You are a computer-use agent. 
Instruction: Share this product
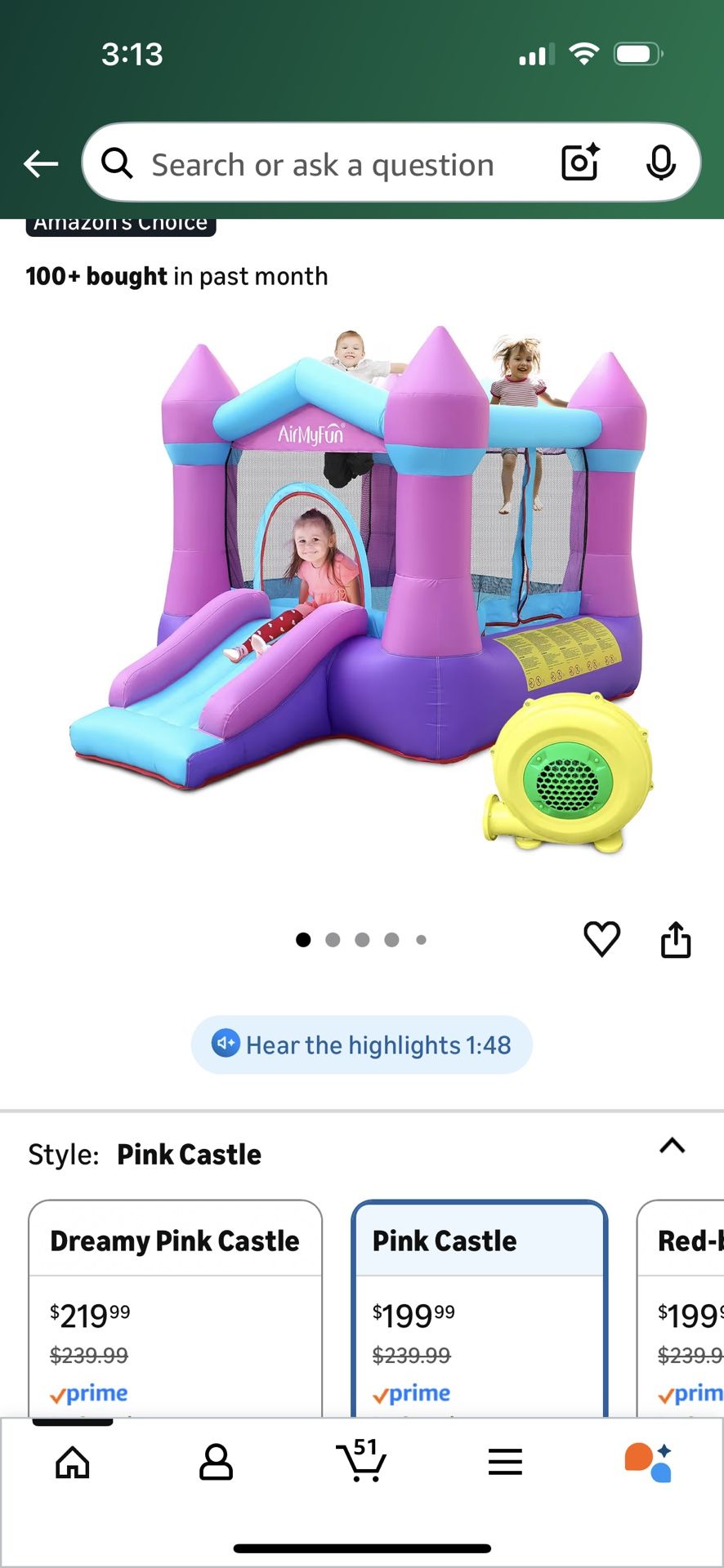point(676,939)
